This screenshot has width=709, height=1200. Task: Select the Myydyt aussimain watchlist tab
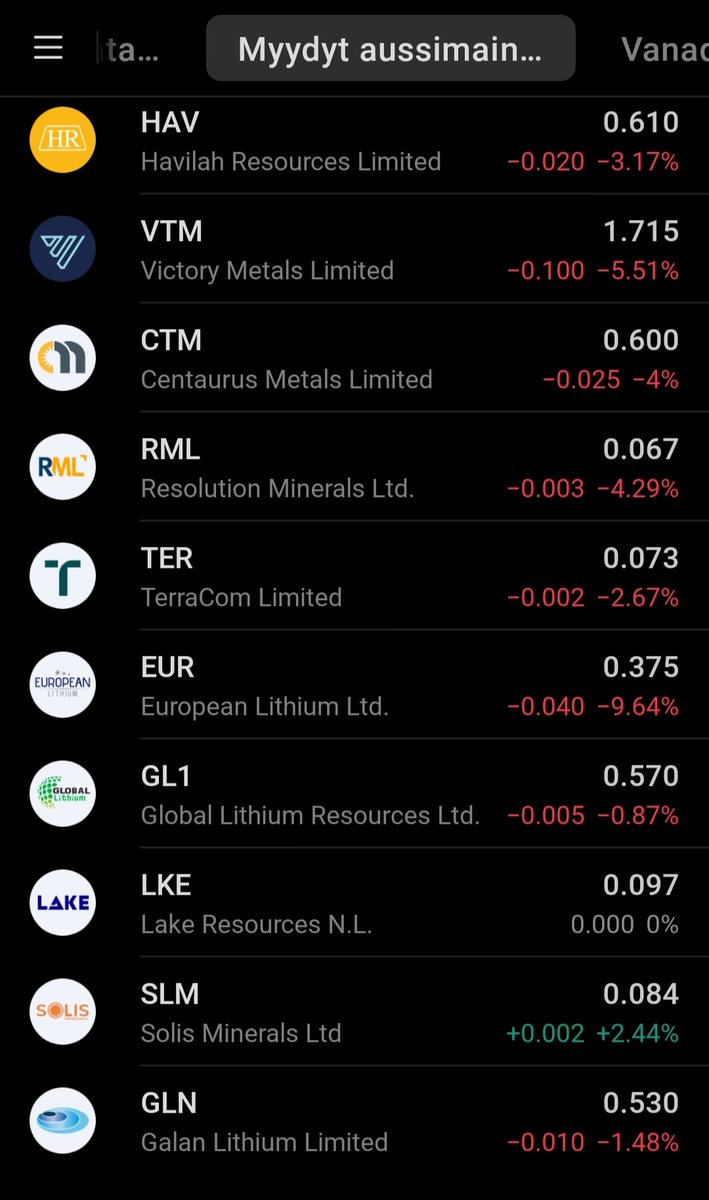tap(390, 49)
